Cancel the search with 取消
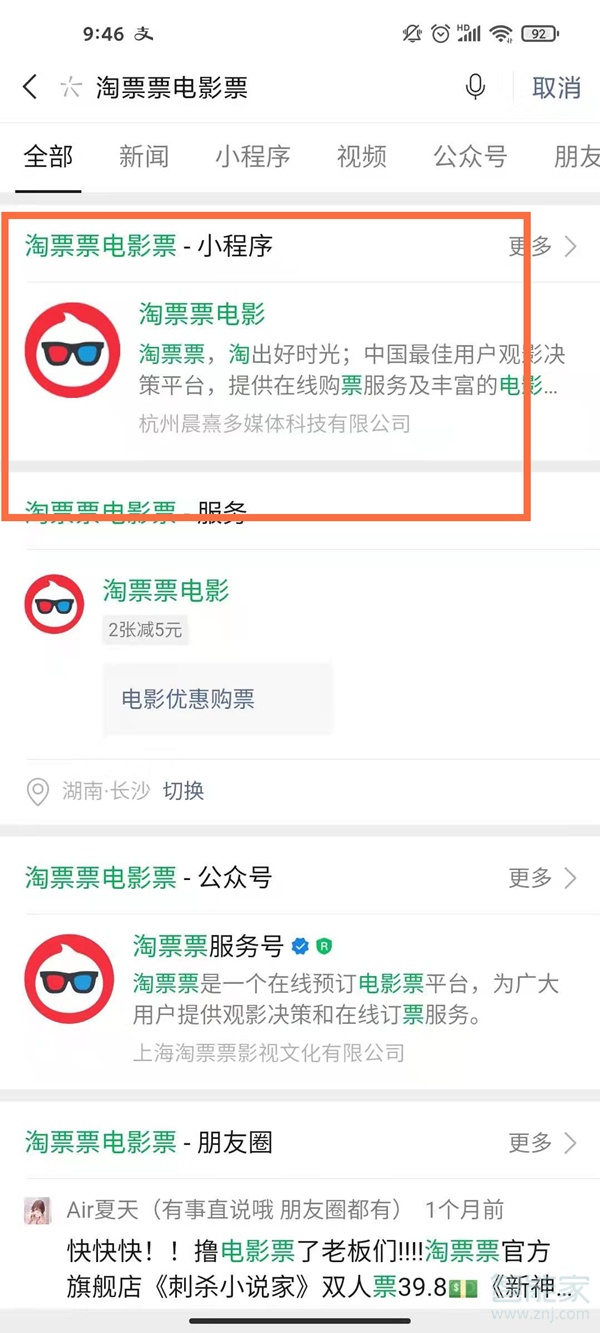The height and width of the screenshot is (1333, 600). (x=556, y=87)
